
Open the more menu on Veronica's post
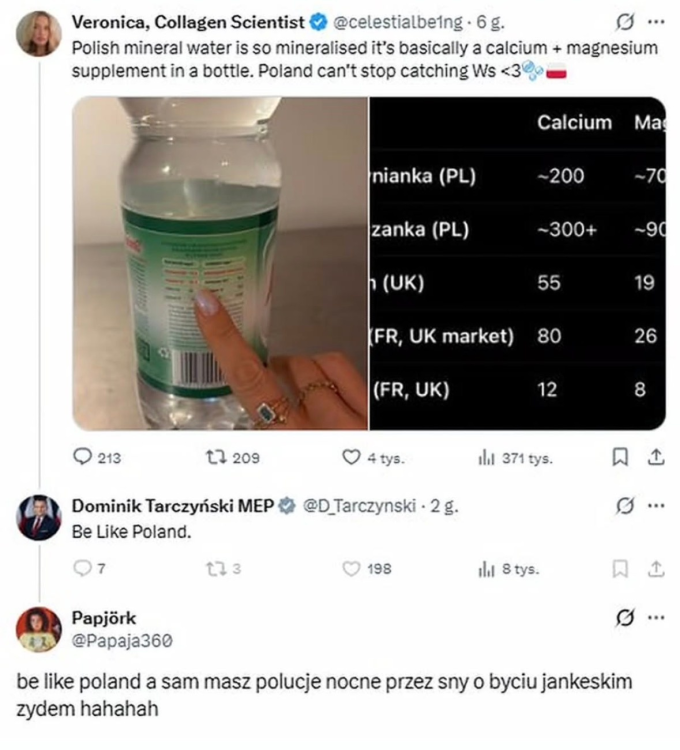tap(655, 20)
